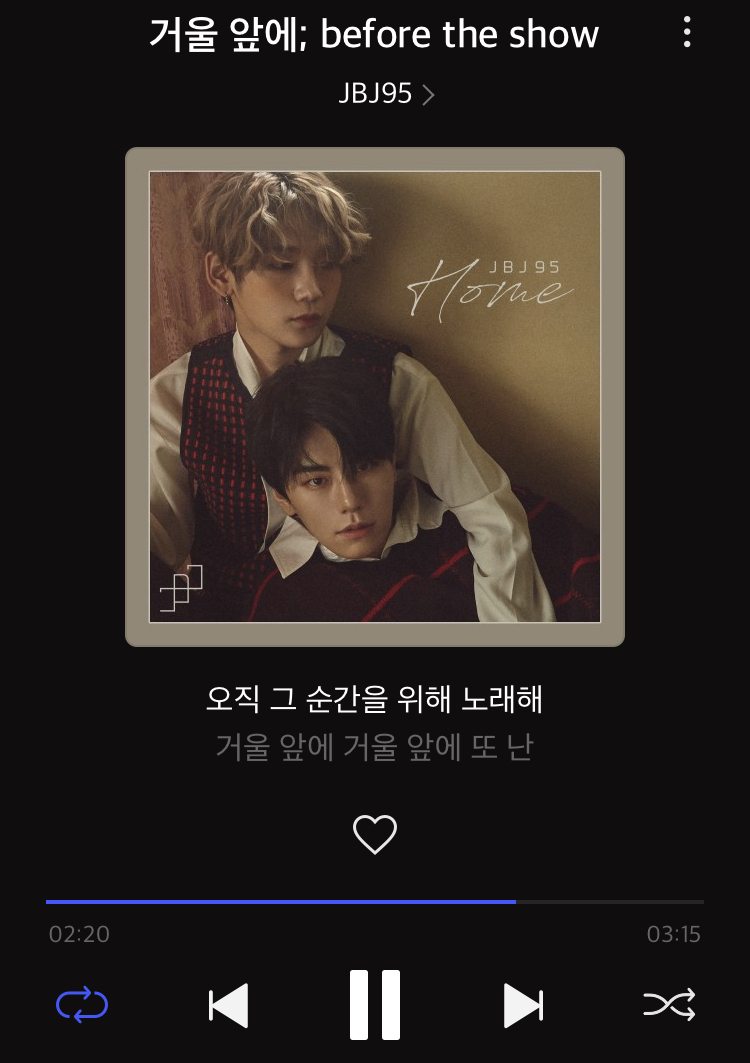Enable shuffle playback
750x1063 pixels.
point(669,1006)
